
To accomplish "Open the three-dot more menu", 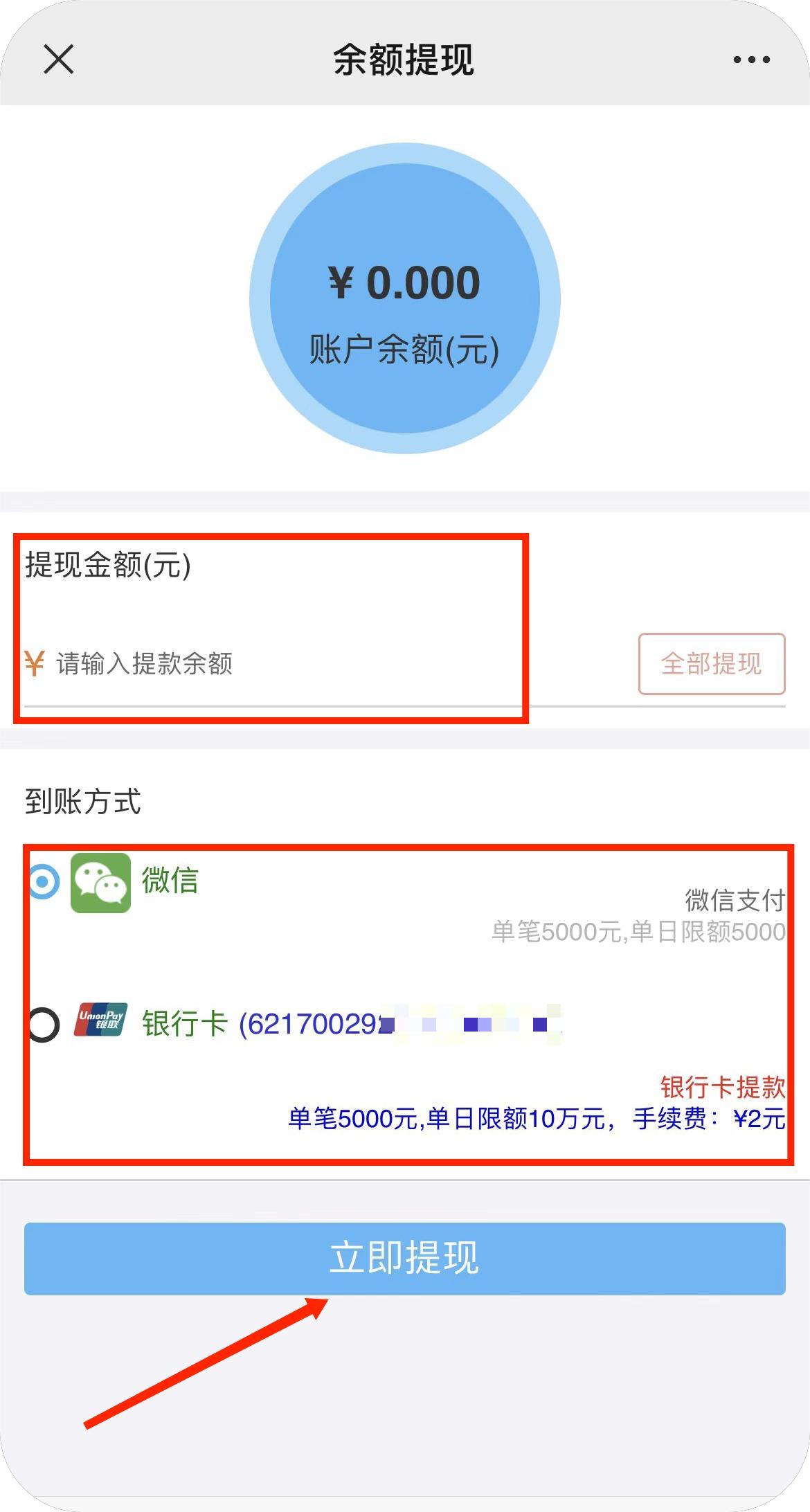I will click(751, 60).
